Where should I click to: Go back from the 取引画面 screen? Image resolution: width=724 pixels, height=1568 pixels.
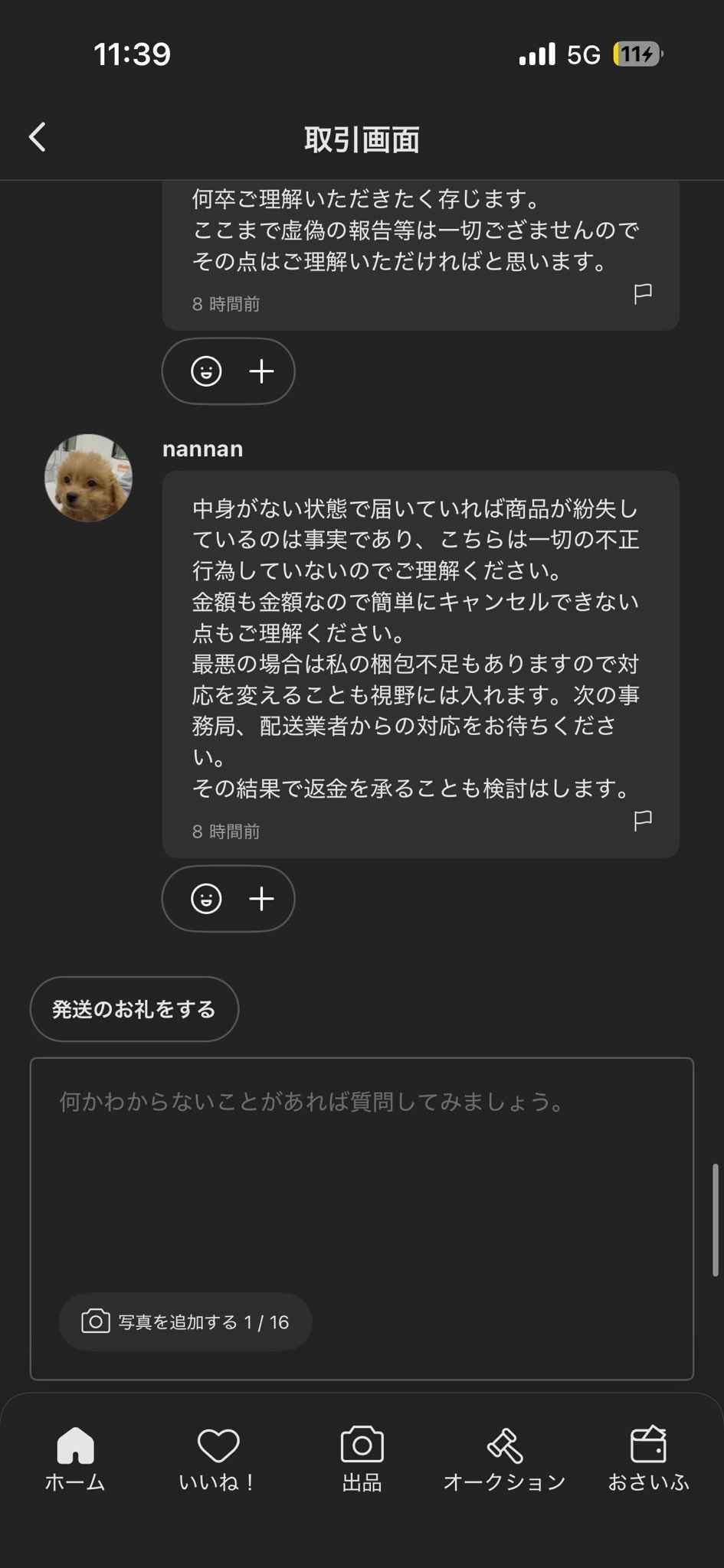click(x=38, y=138)
